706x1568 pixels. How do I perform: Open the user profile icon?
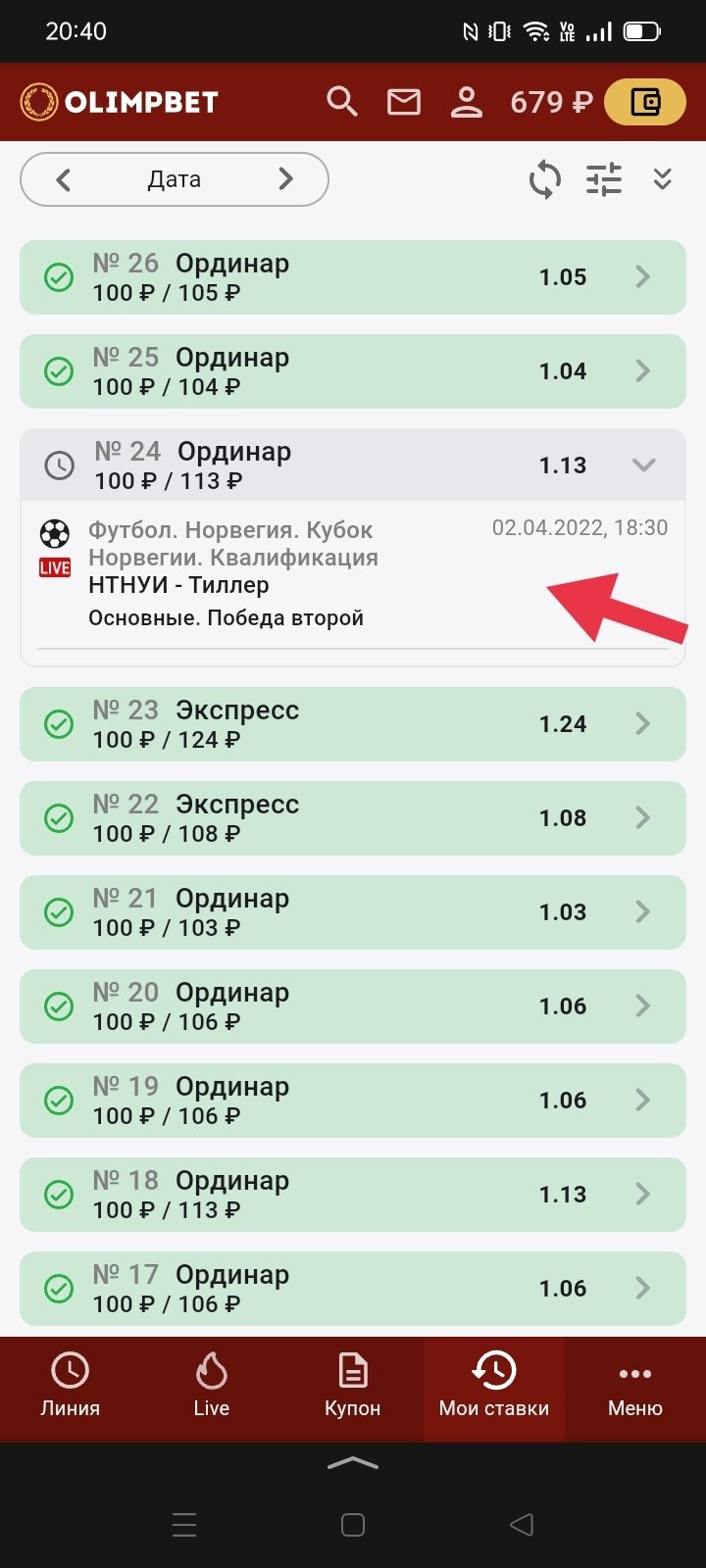click(467, 101)
